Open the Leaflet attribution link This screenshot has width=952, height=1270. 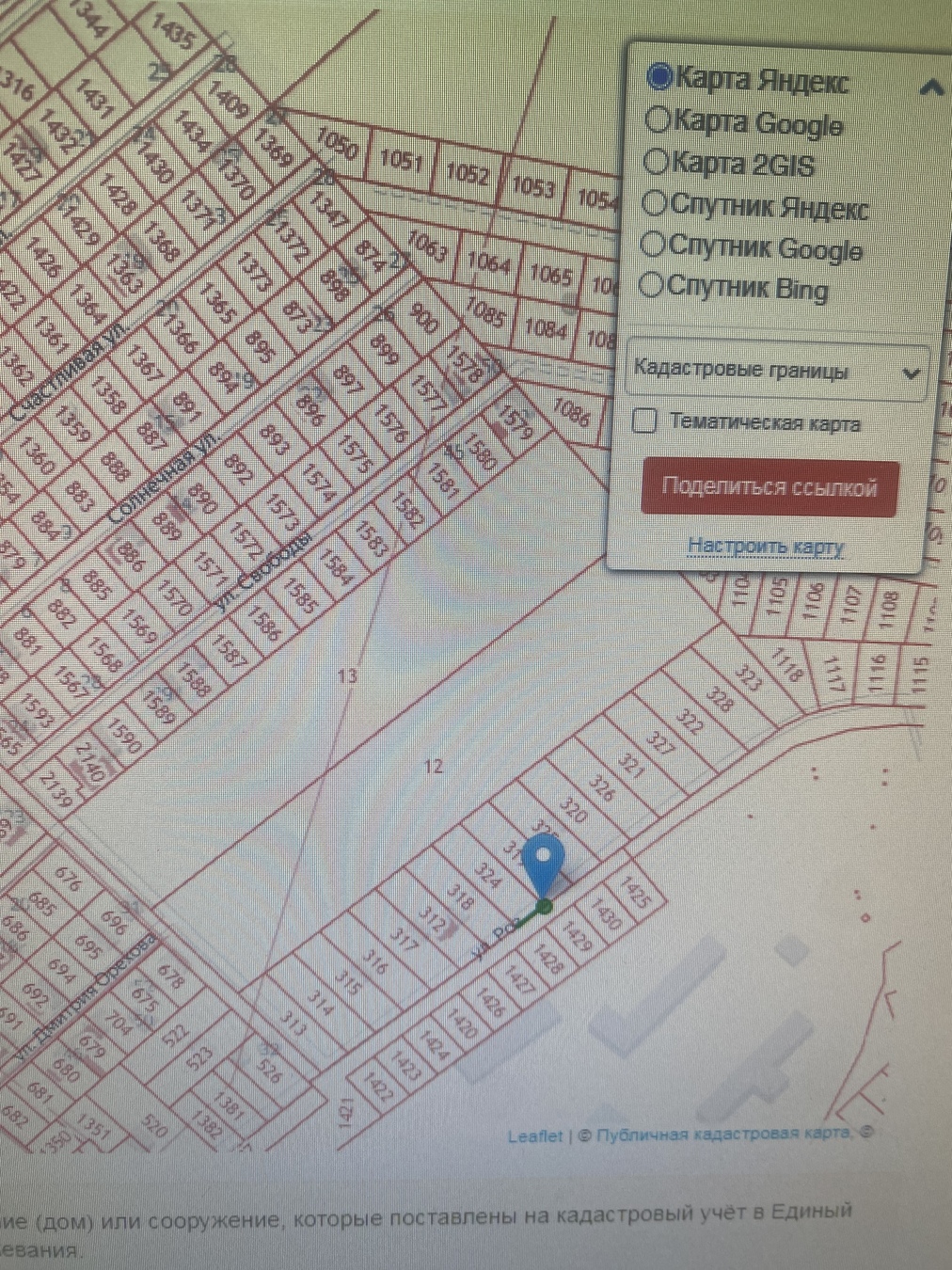point(534,1136)
